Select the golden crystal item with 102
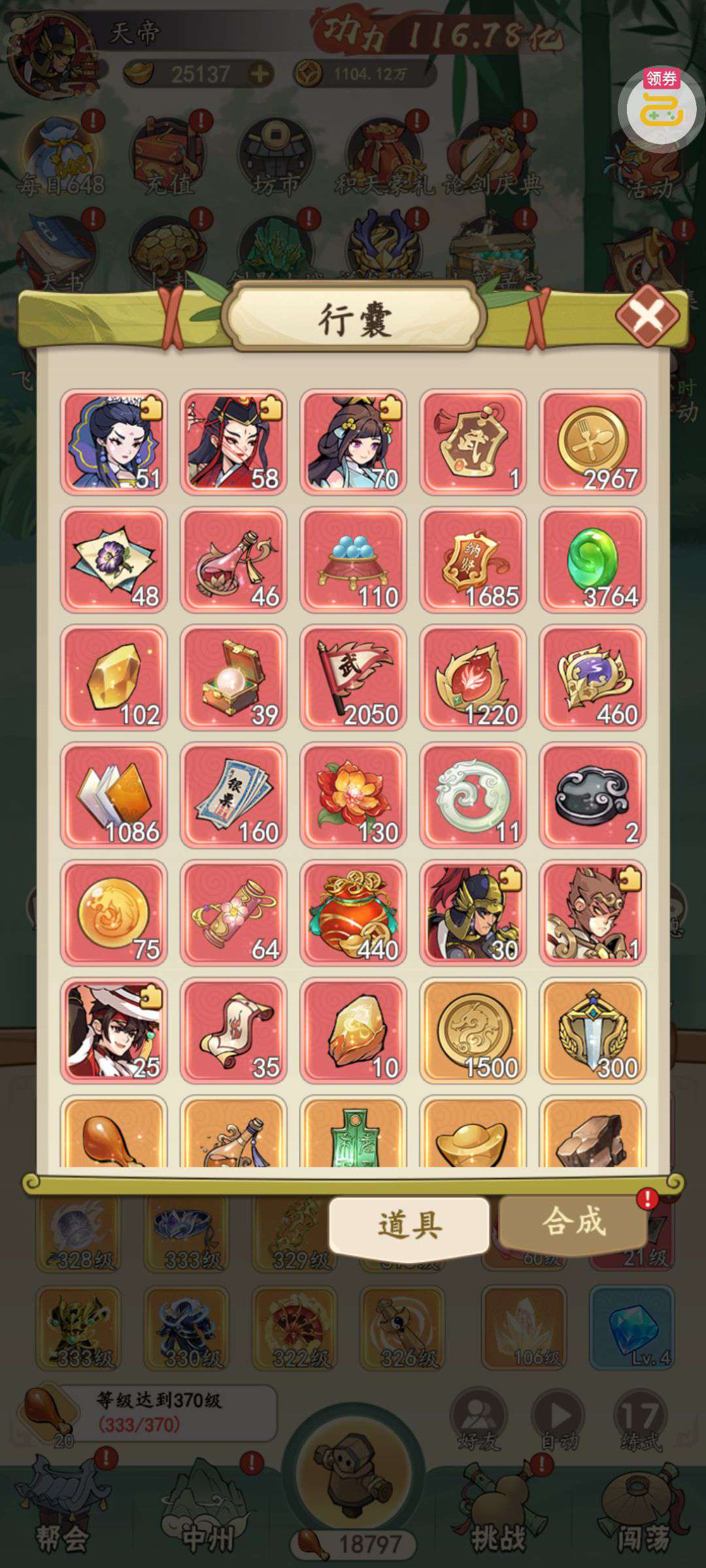Image resolution: width=706 pixels, height=1568 pixels. [114, 678]
